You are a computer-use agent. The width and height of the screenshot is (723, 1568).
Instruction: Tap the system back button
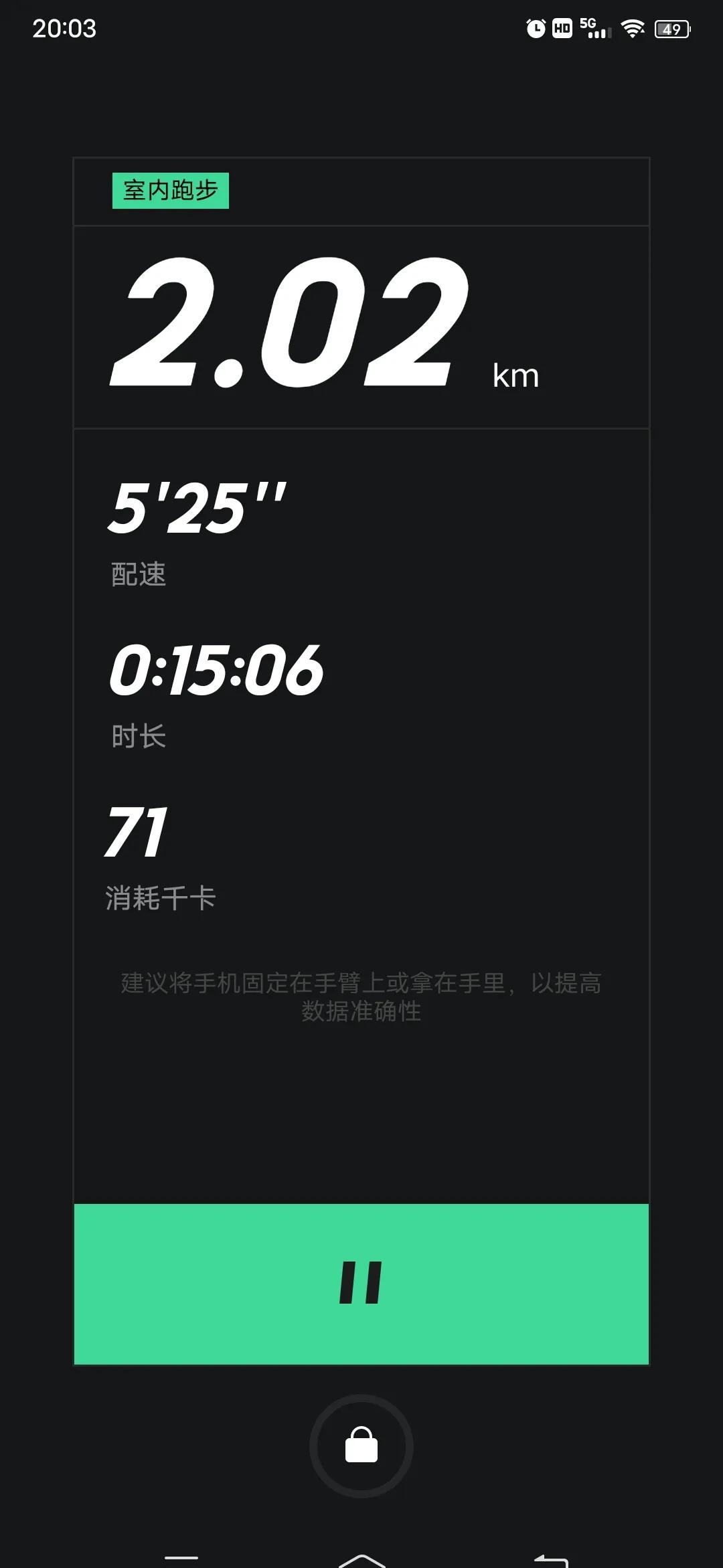pyautogui.click(x=550, y=1561)
